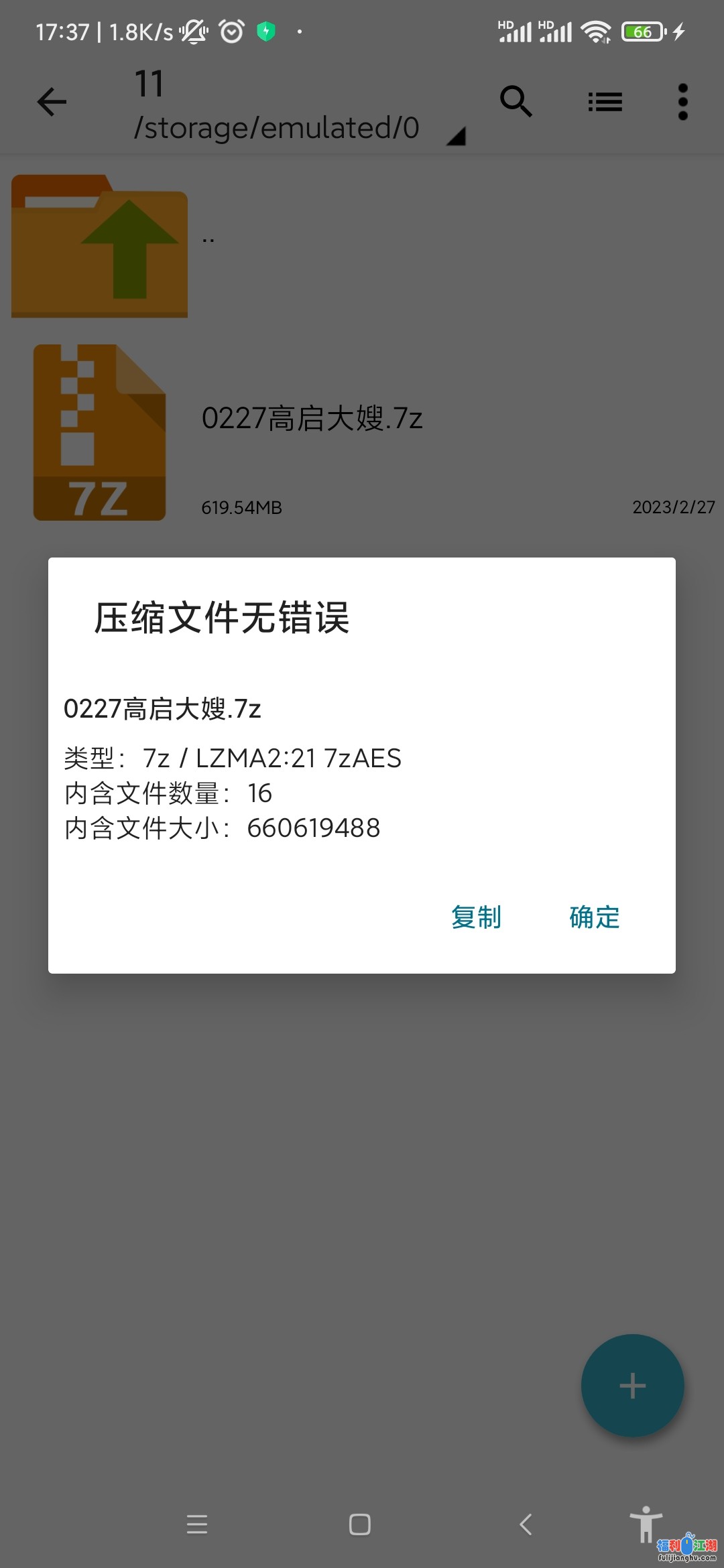Screen dimensions: 724x1568
Task: Open the parent folder ".."
Action: (101, 246)
